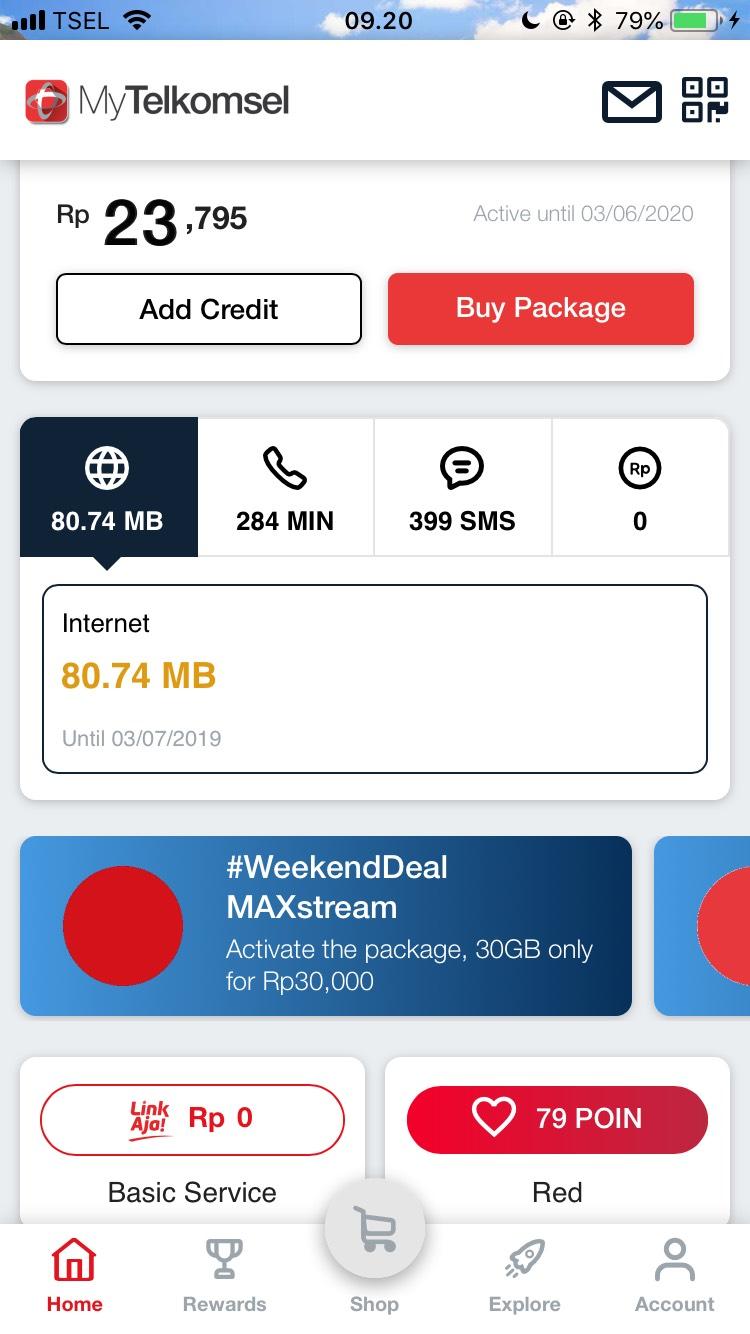Tap the 79 POIN heart badge
The width and height of the screenshot is (750, 1334).
coord(557,1119)
